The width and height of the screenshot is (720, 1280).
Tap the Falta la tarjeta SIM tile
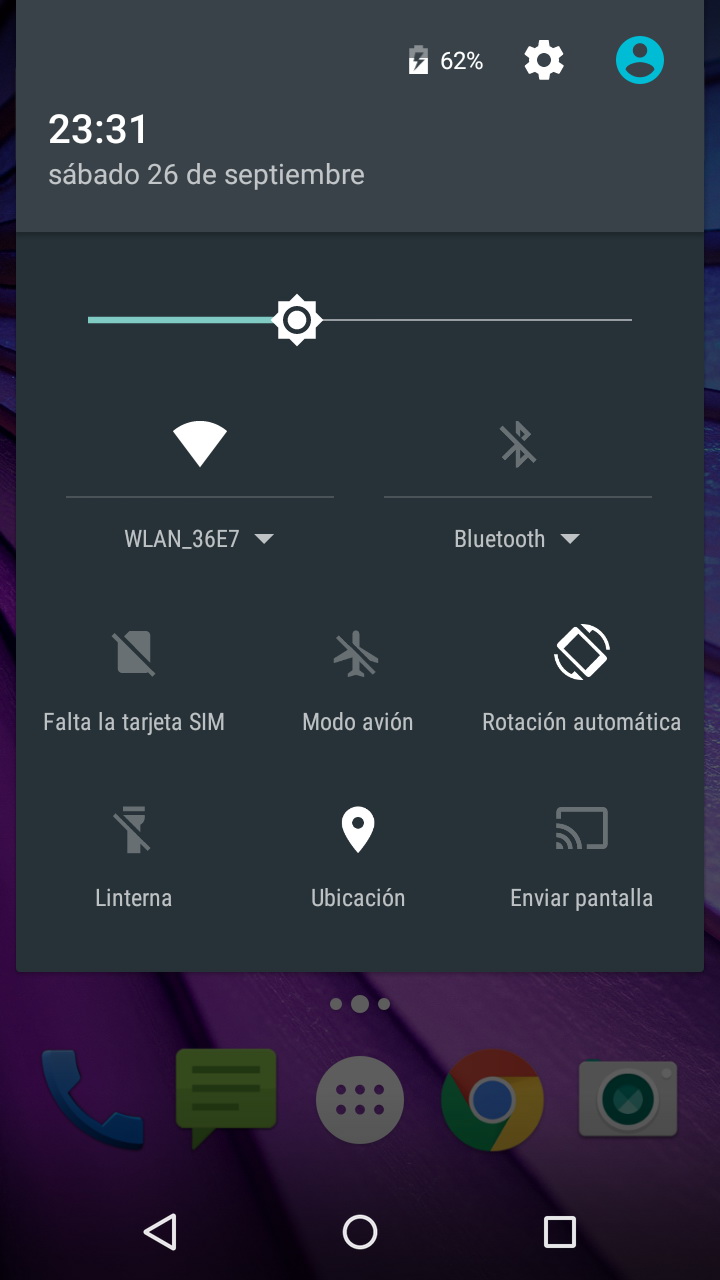click(x=134, y=678)
